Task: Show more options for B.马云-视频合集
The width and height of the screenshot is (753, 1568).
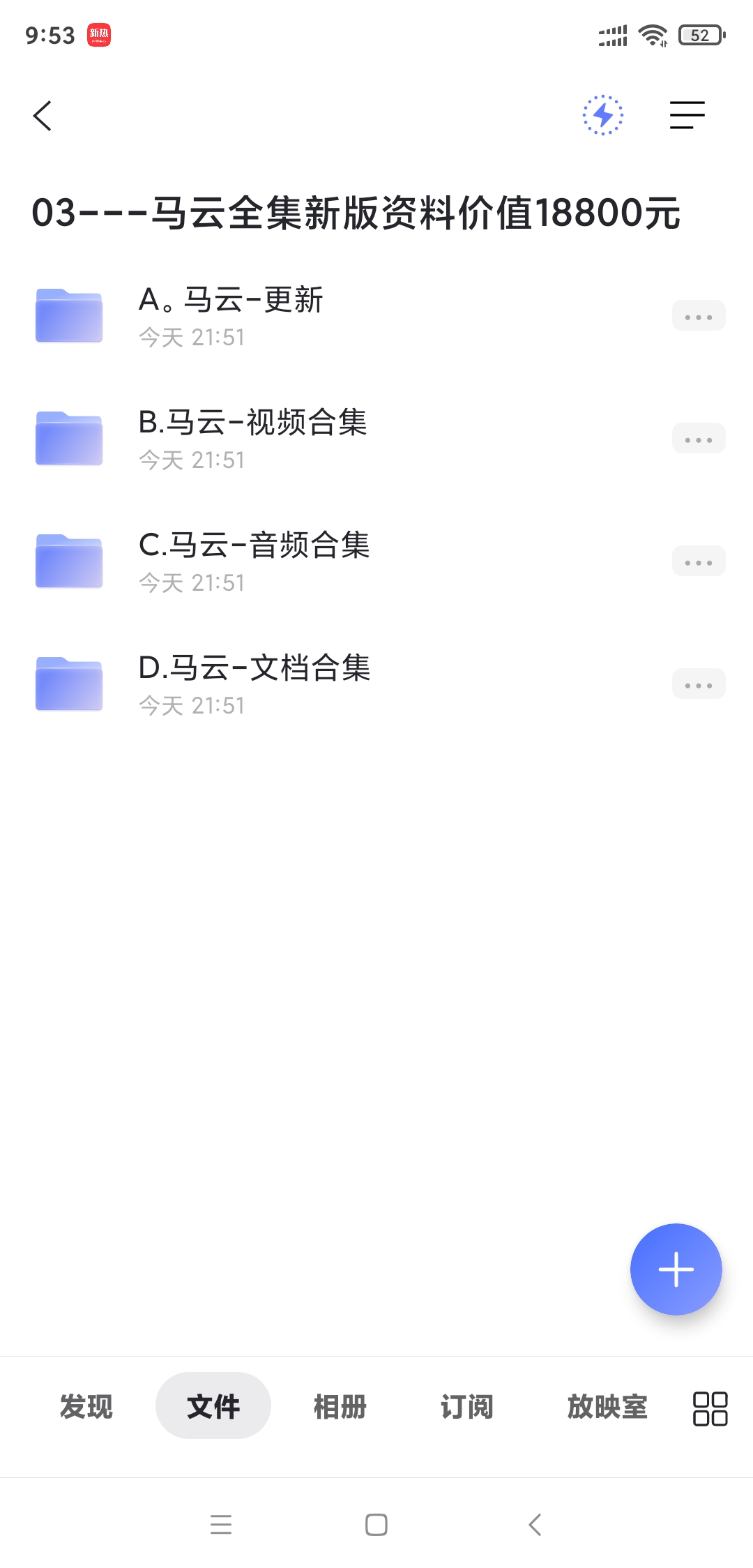Action: tap(698, 439)
